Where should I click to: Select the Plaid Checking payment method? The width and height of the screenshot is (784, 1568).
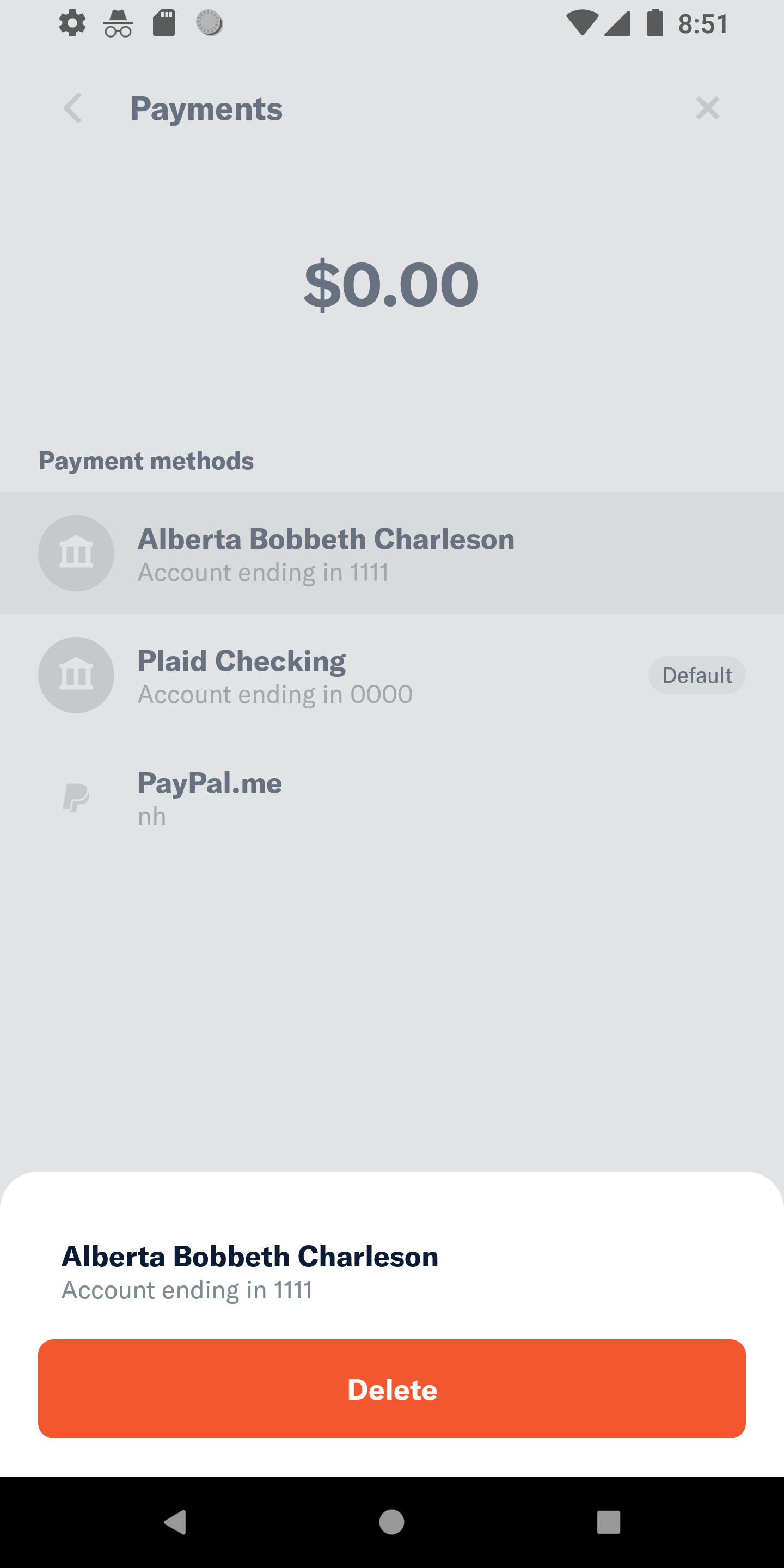pos(392,675)
